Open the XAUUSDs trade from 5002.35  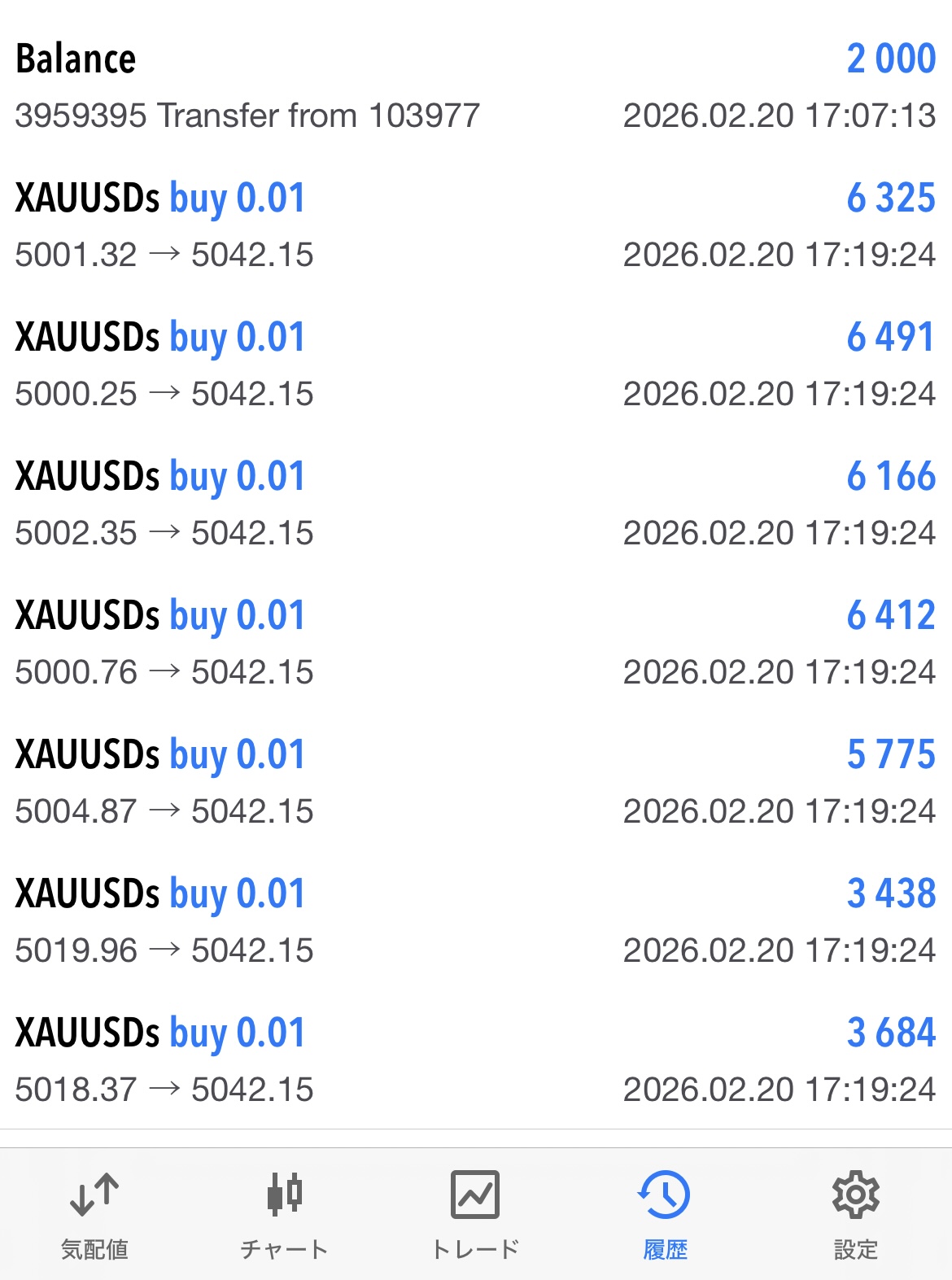[476, 504]
